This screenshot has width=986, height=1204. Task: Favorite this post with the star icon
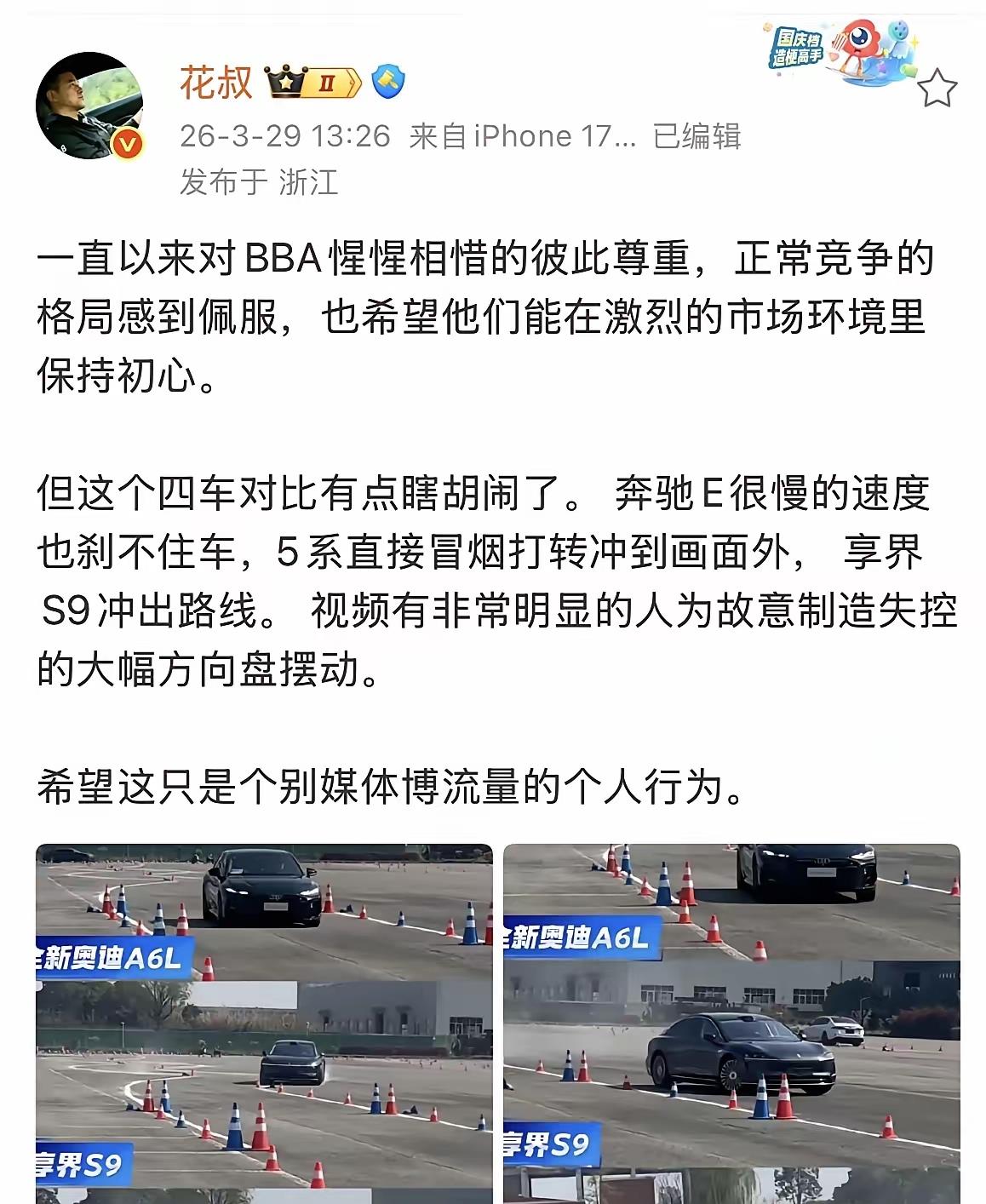937,89
